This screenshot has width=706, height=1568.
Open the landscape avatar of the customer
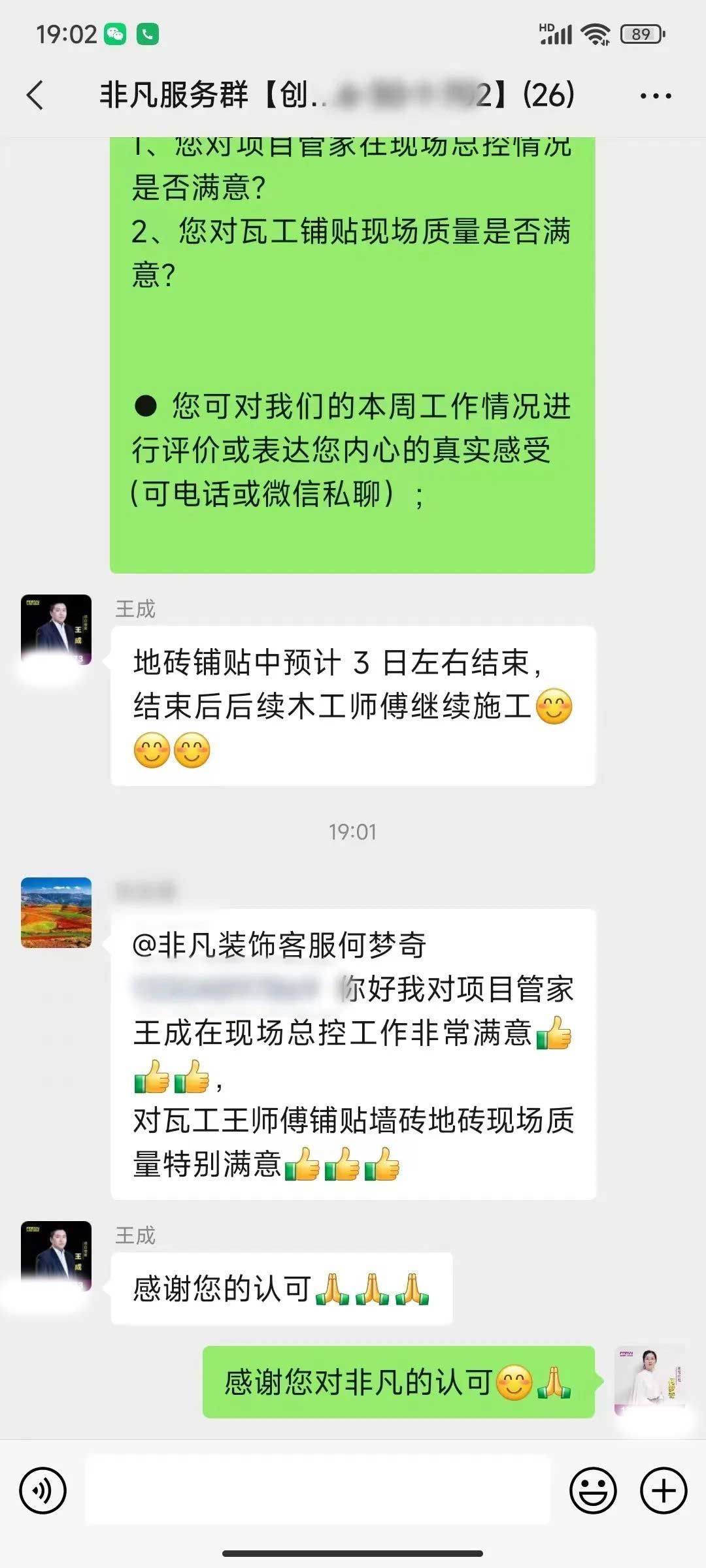click(x=56, y=912)
